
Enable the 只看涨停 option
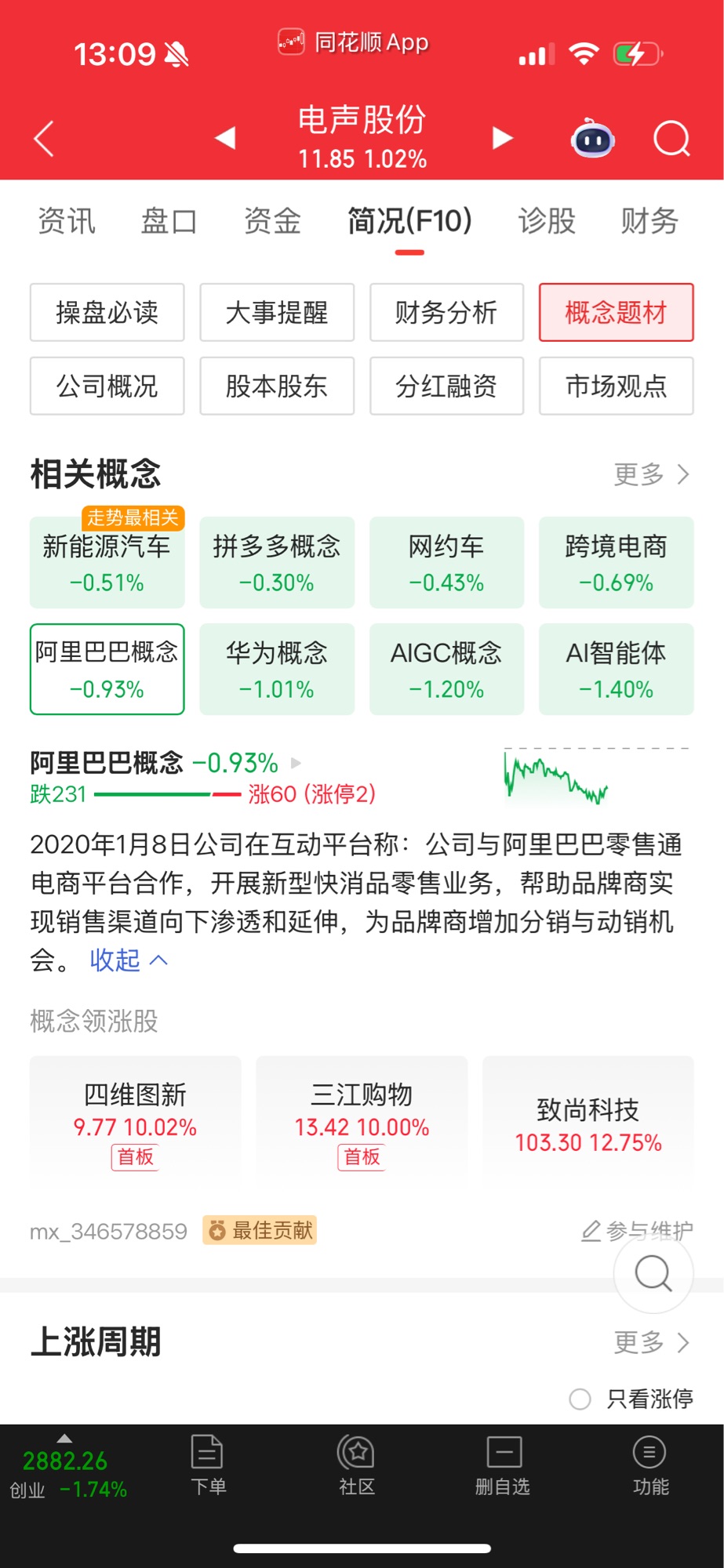580,1399
